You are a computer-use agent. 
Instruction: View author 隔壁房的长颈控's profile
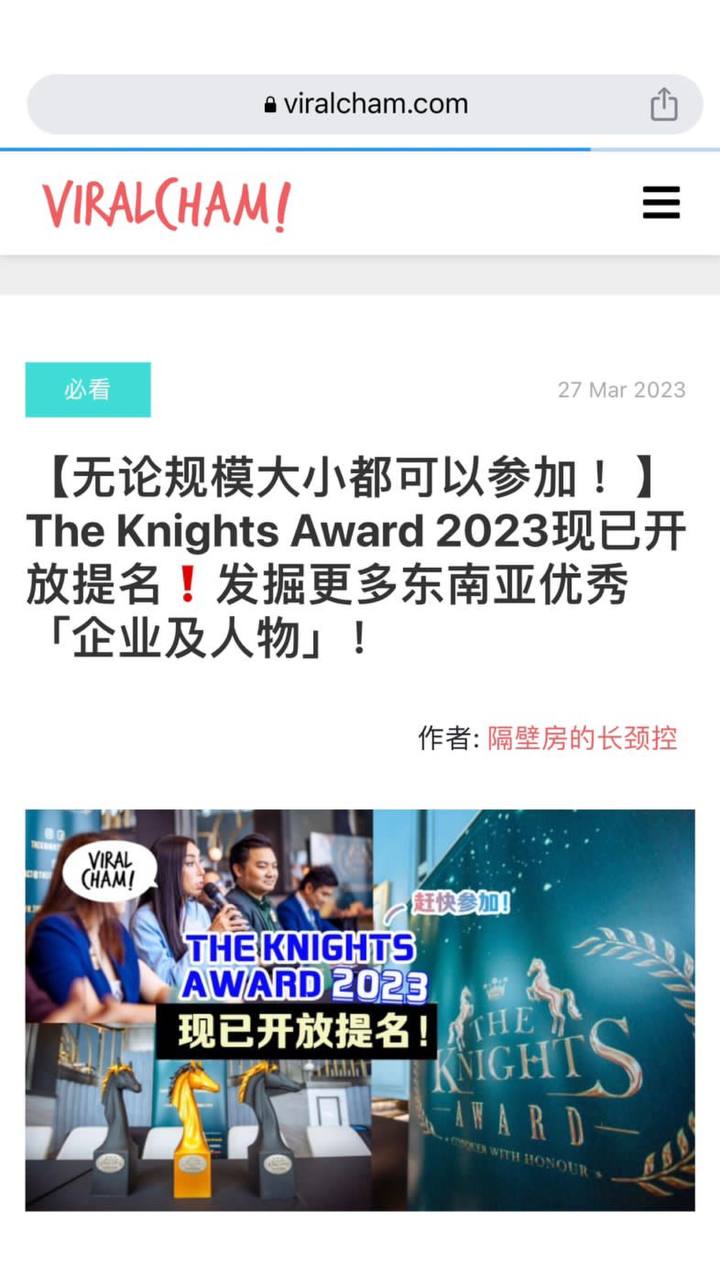tap(582, 739)
